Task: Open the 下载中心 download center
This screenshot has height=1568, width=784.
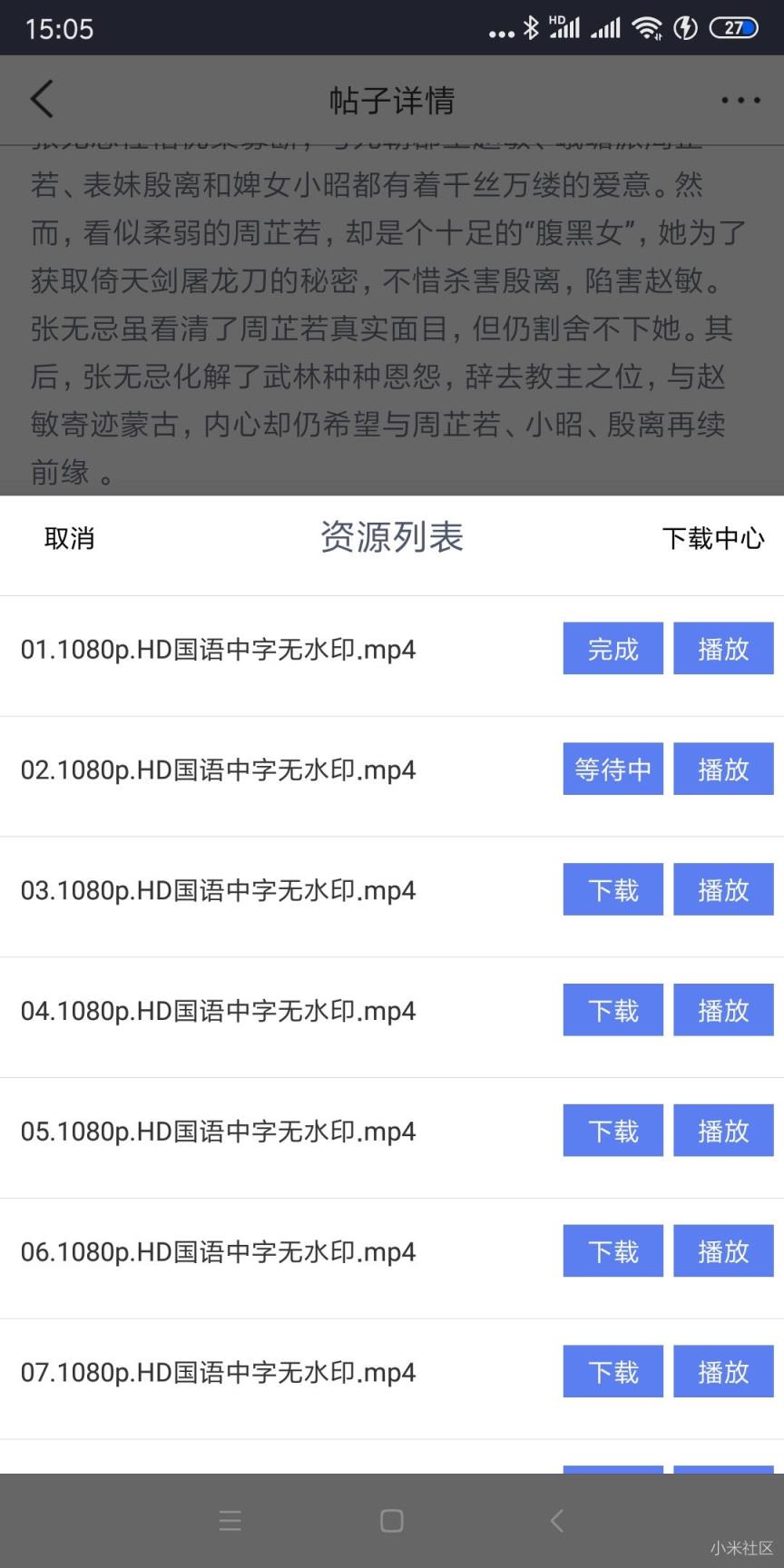Action: click(x=713, y=539)
